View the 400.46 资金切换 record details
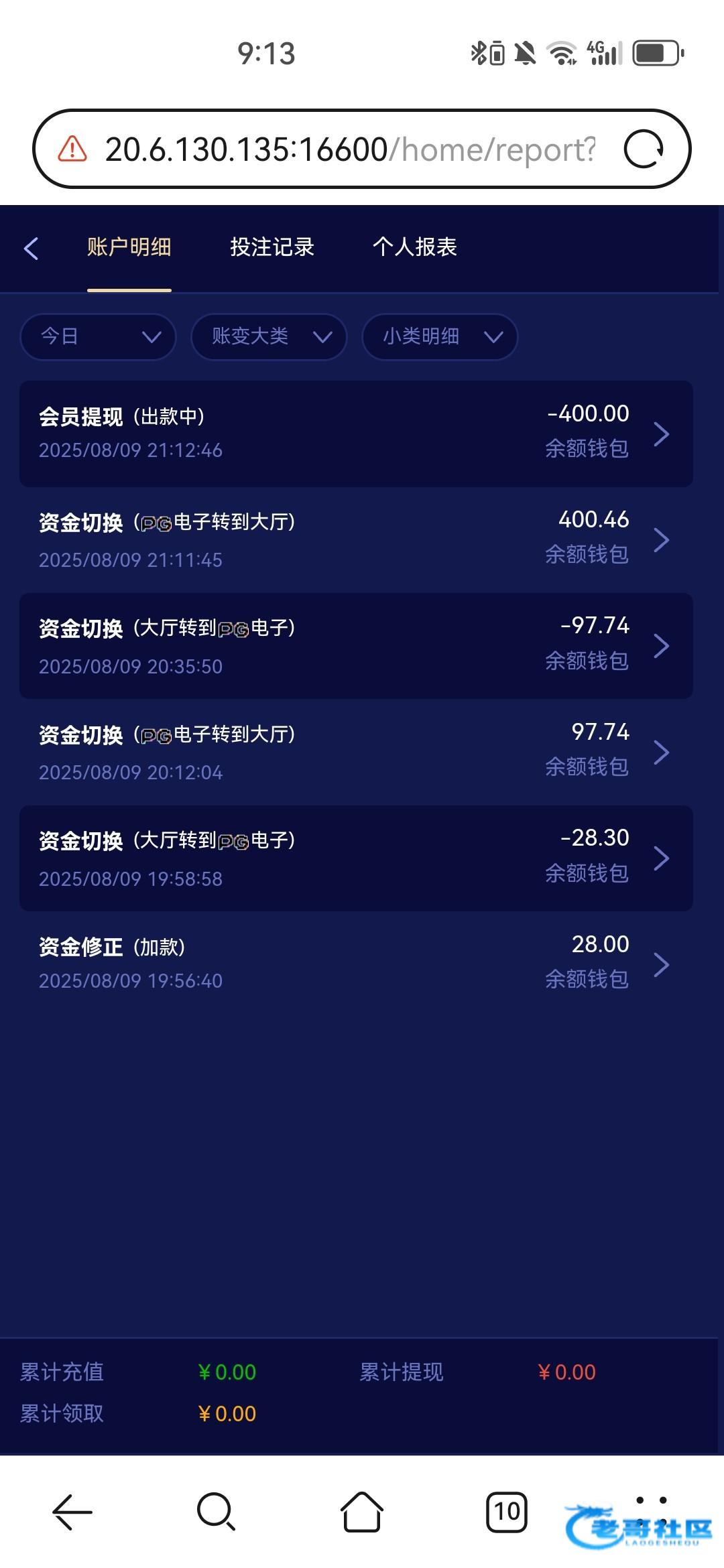This screenshot has height=1568, width=724. pos(356,539)
